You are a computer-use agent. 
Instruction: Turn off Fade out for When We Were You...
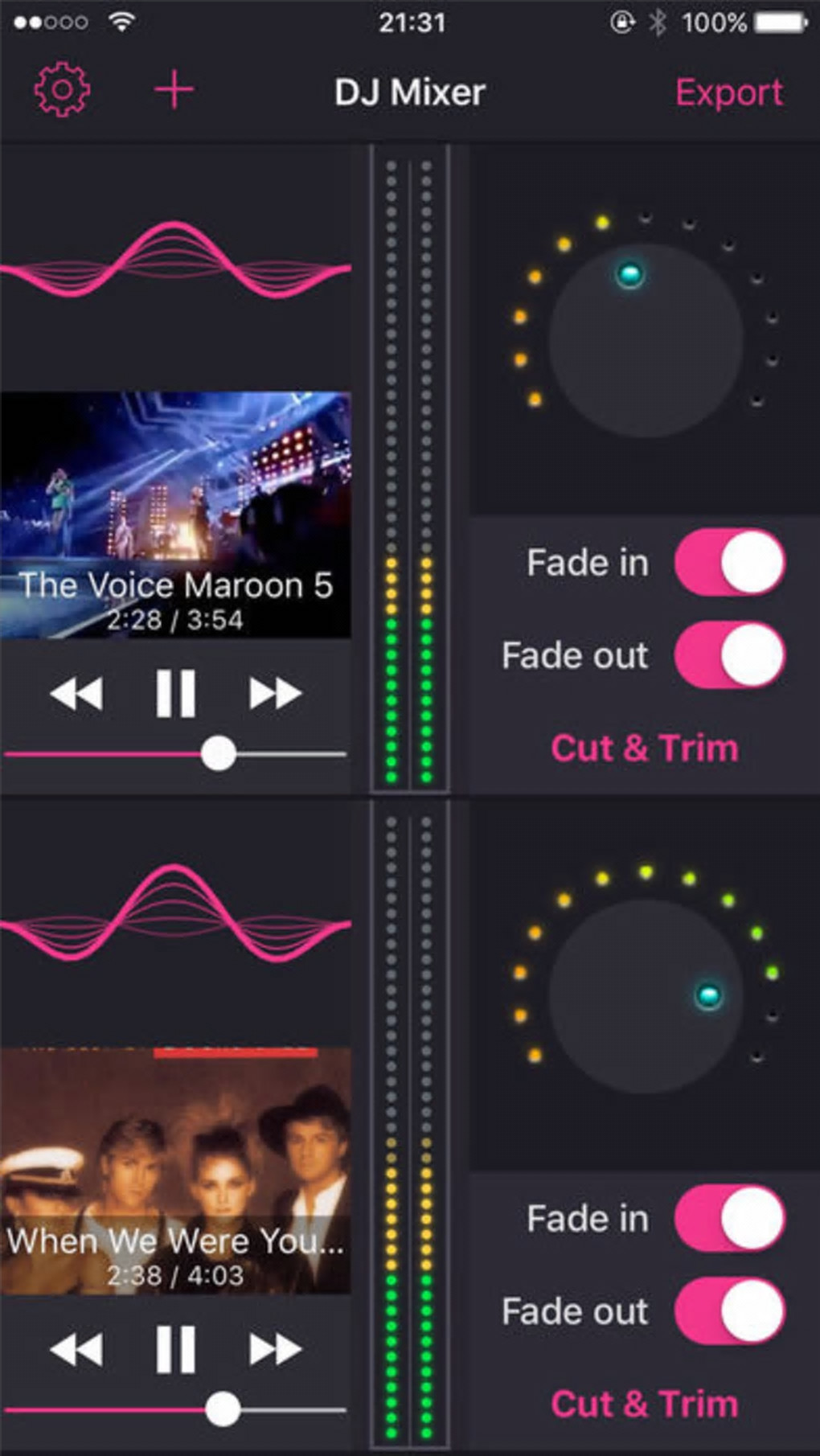(729, 1310)
